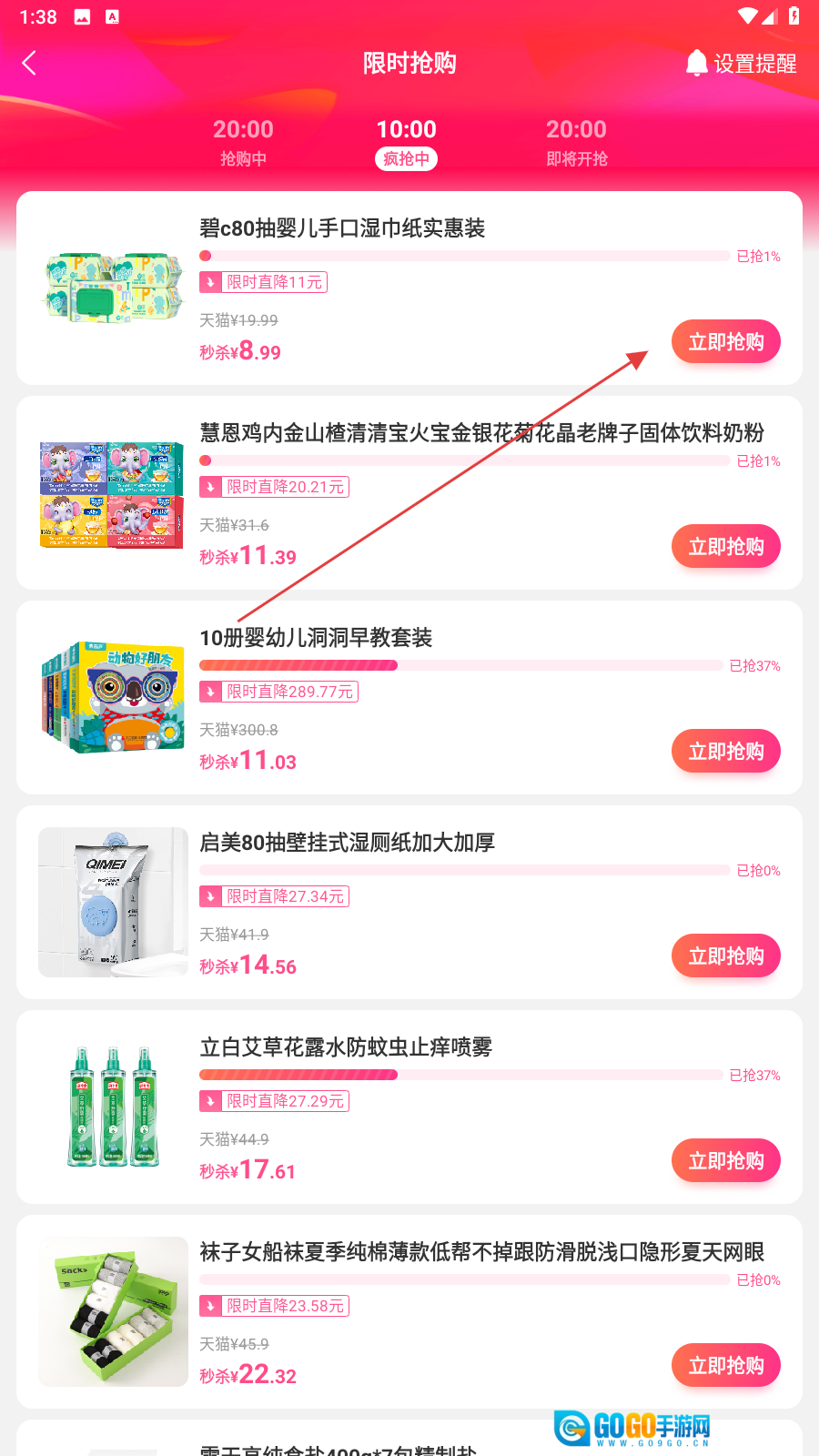Switch to the 20:00 即将开抢 tab
The width and height of the screenshot is (819, 1456).
(x=576, y=142)
